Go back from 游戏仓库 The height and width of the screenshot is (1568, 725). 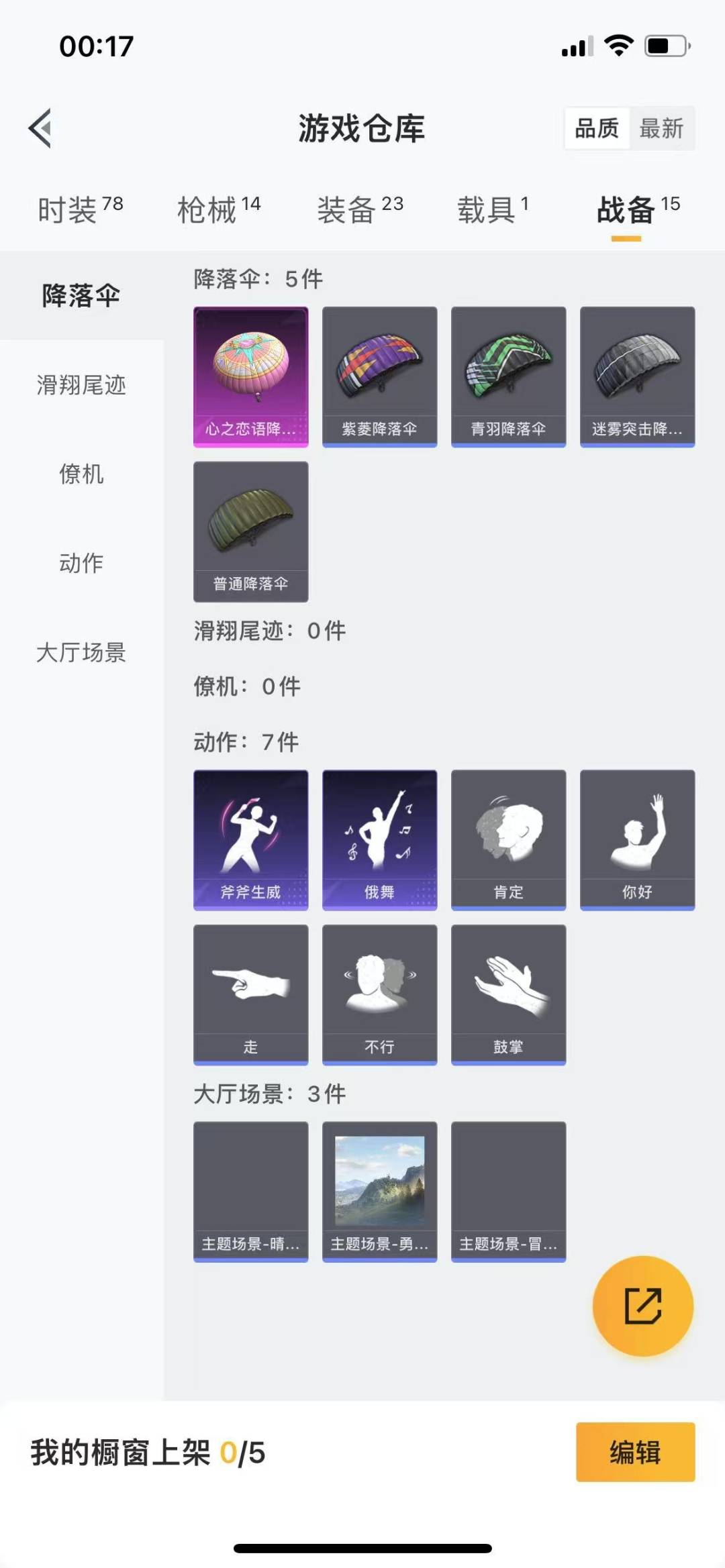point(40,127)
